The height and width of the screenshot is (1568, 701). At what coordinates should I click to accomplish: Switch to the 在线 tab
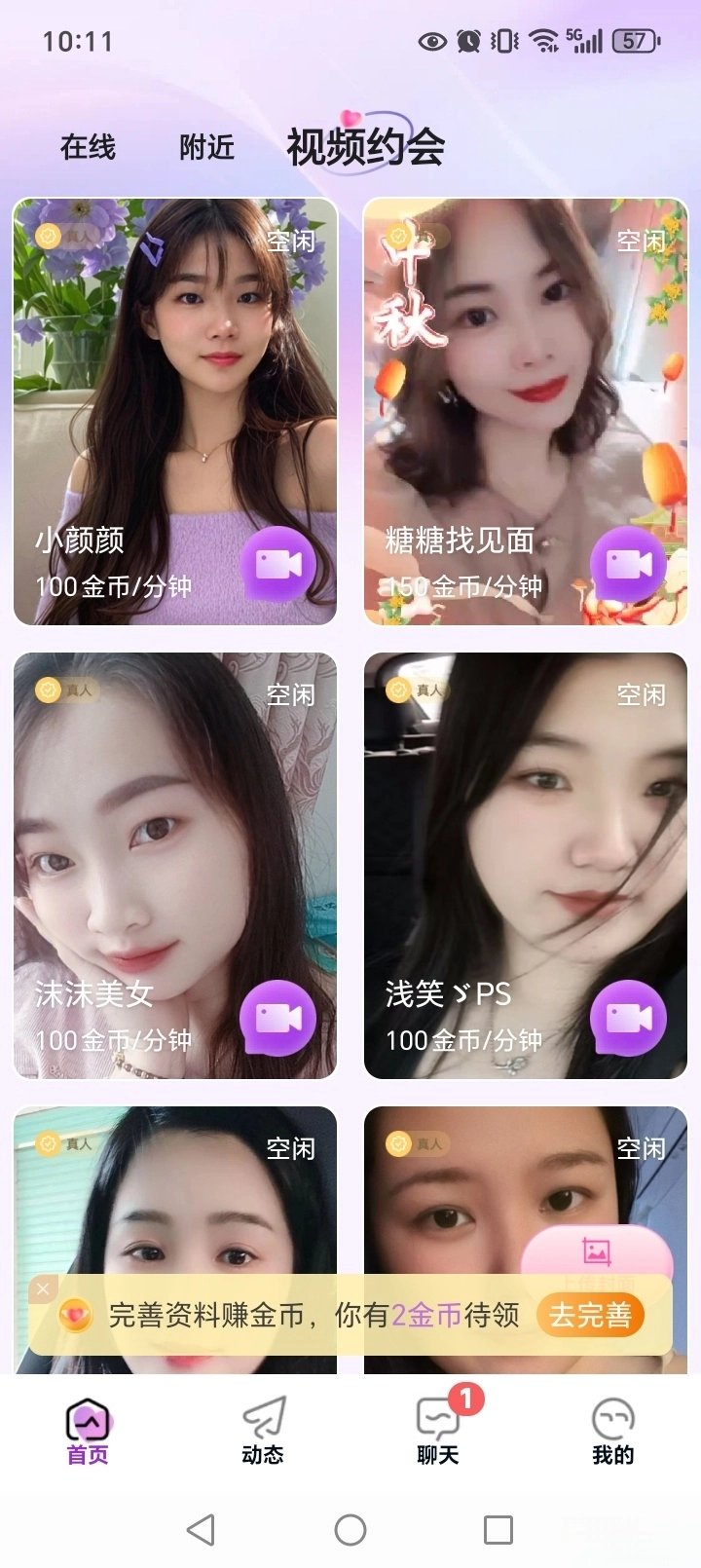point(88,147)
